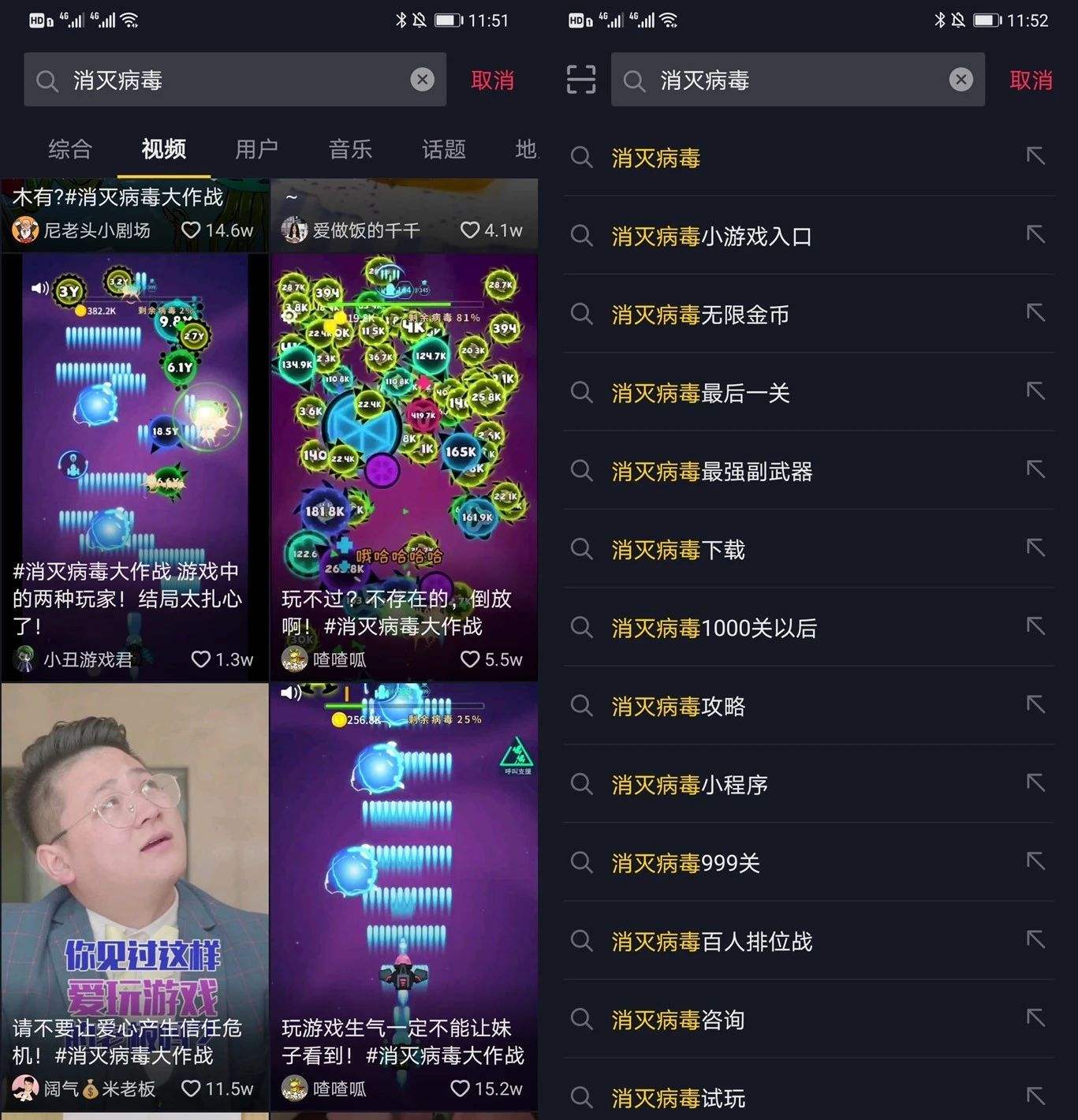Open the 话题 tab
1078x1120 pixels.
coord(443,150)
